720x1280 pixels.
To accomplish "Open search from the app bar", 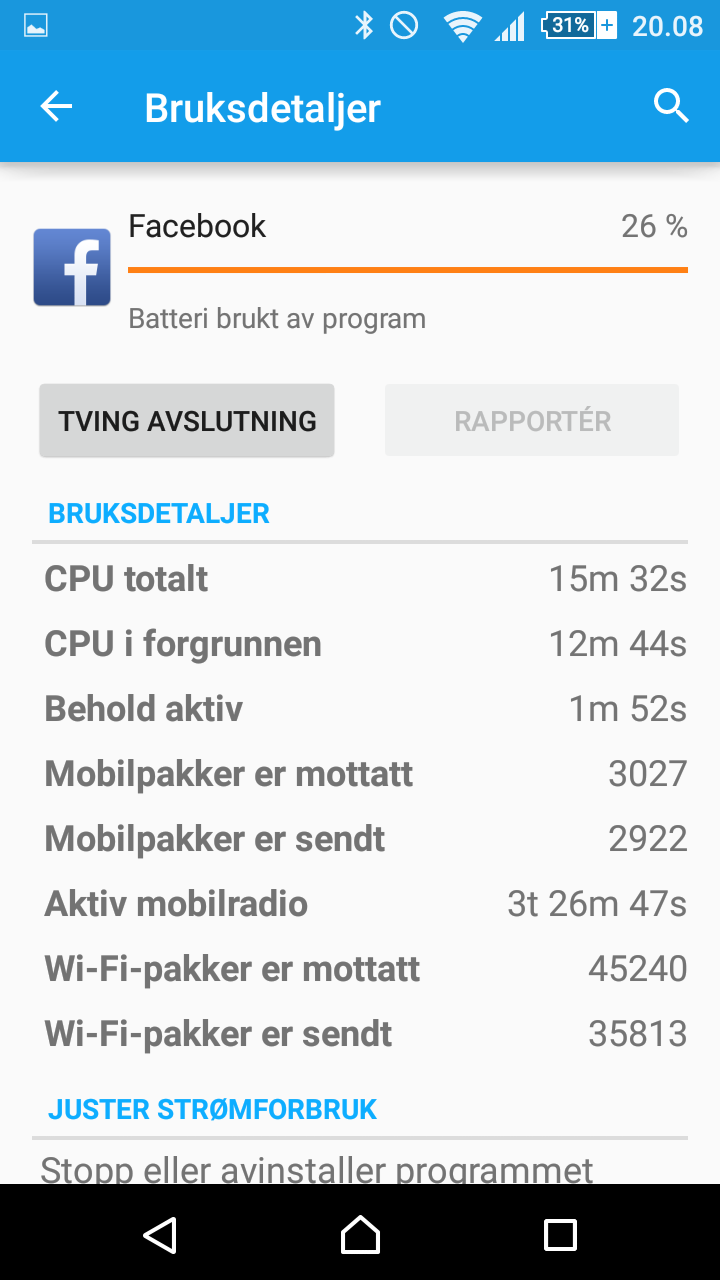I will [x=671, y=105].
